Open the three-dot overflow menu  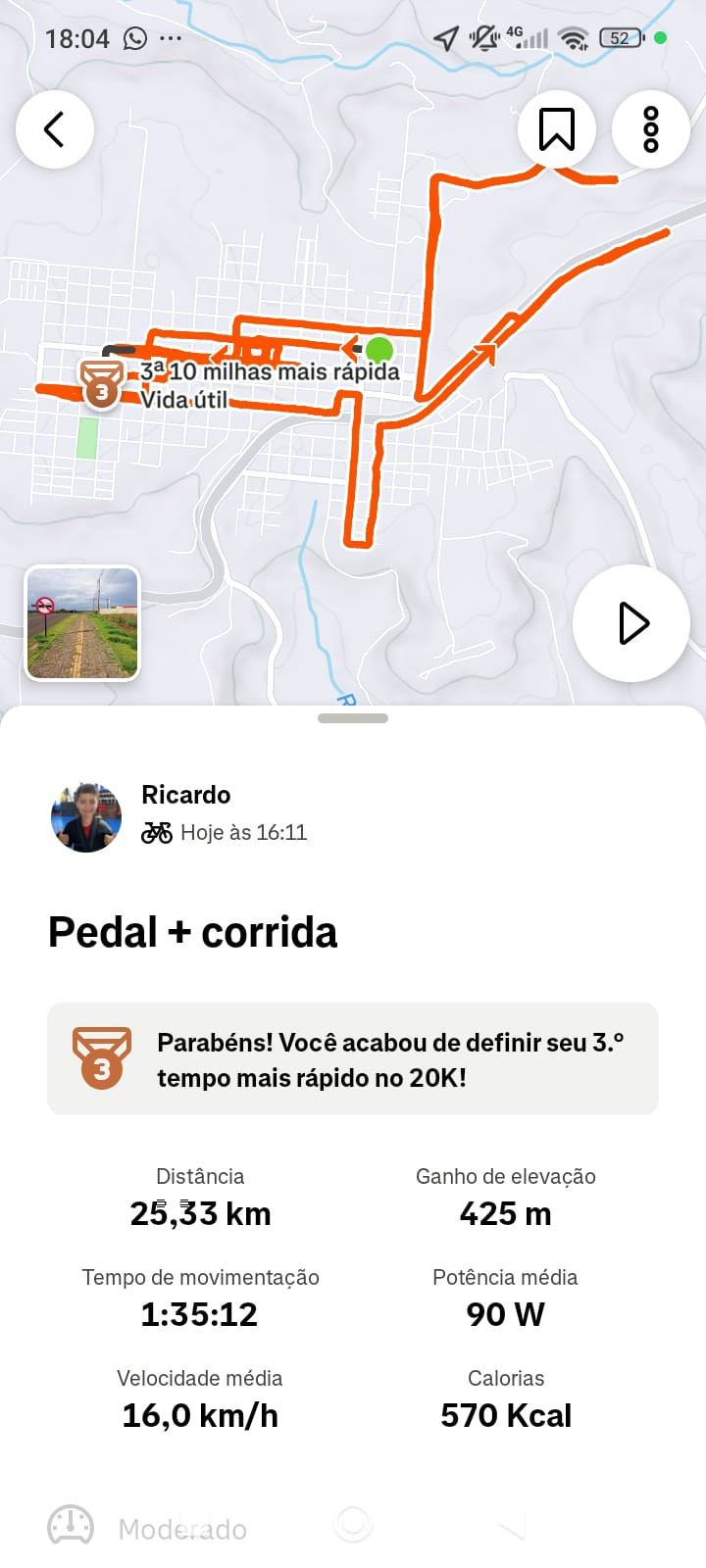651,129
